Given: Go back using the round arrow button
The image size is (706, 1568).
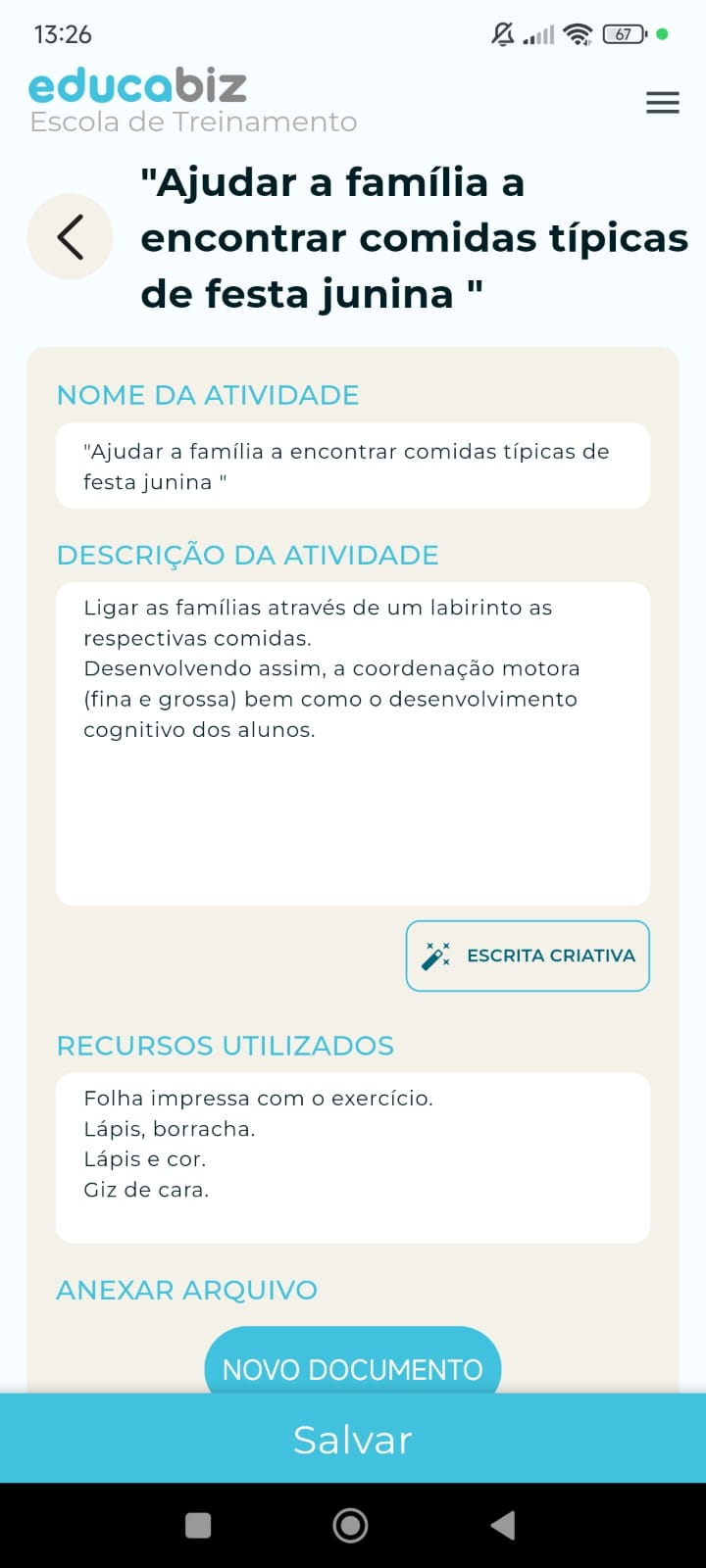Looking at the screenshot, I should tap(71, 237).
